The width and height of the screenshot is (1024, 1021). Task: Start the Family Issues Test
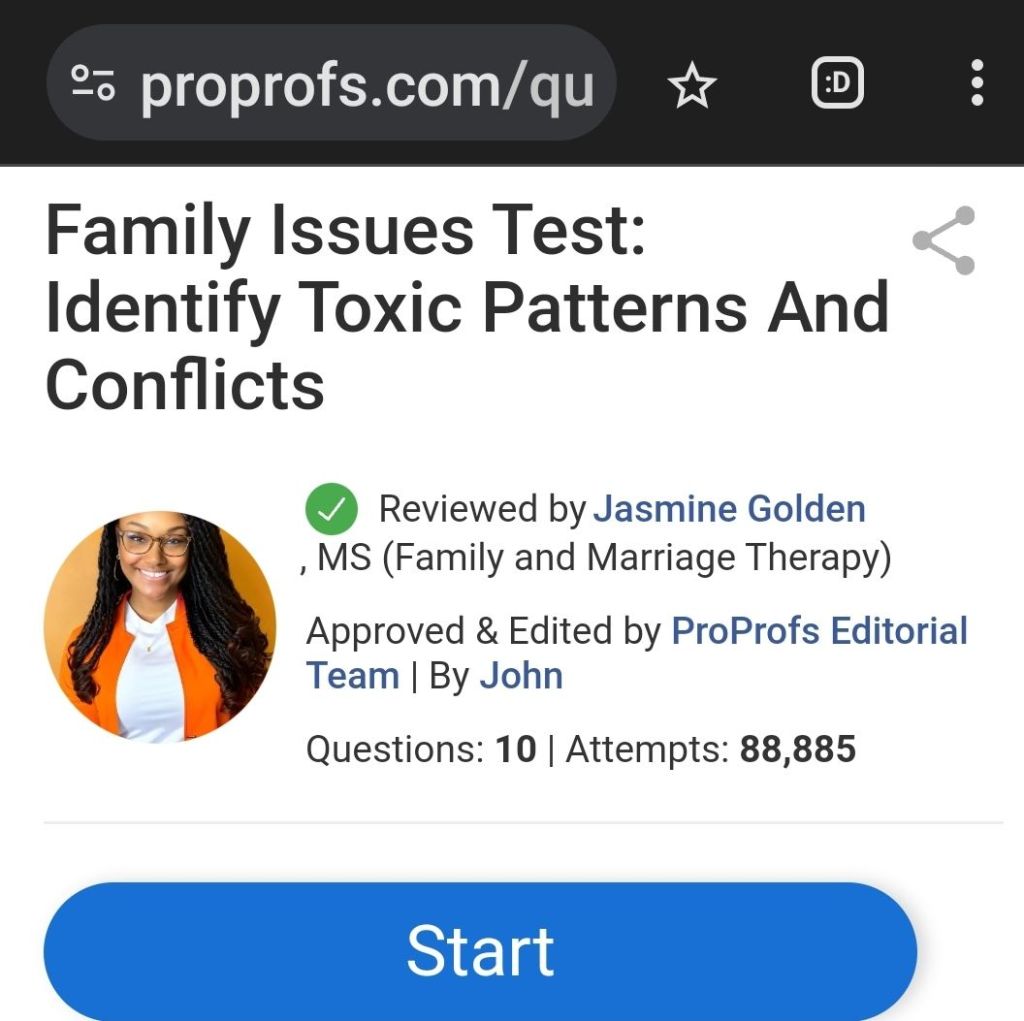point(480,950)
